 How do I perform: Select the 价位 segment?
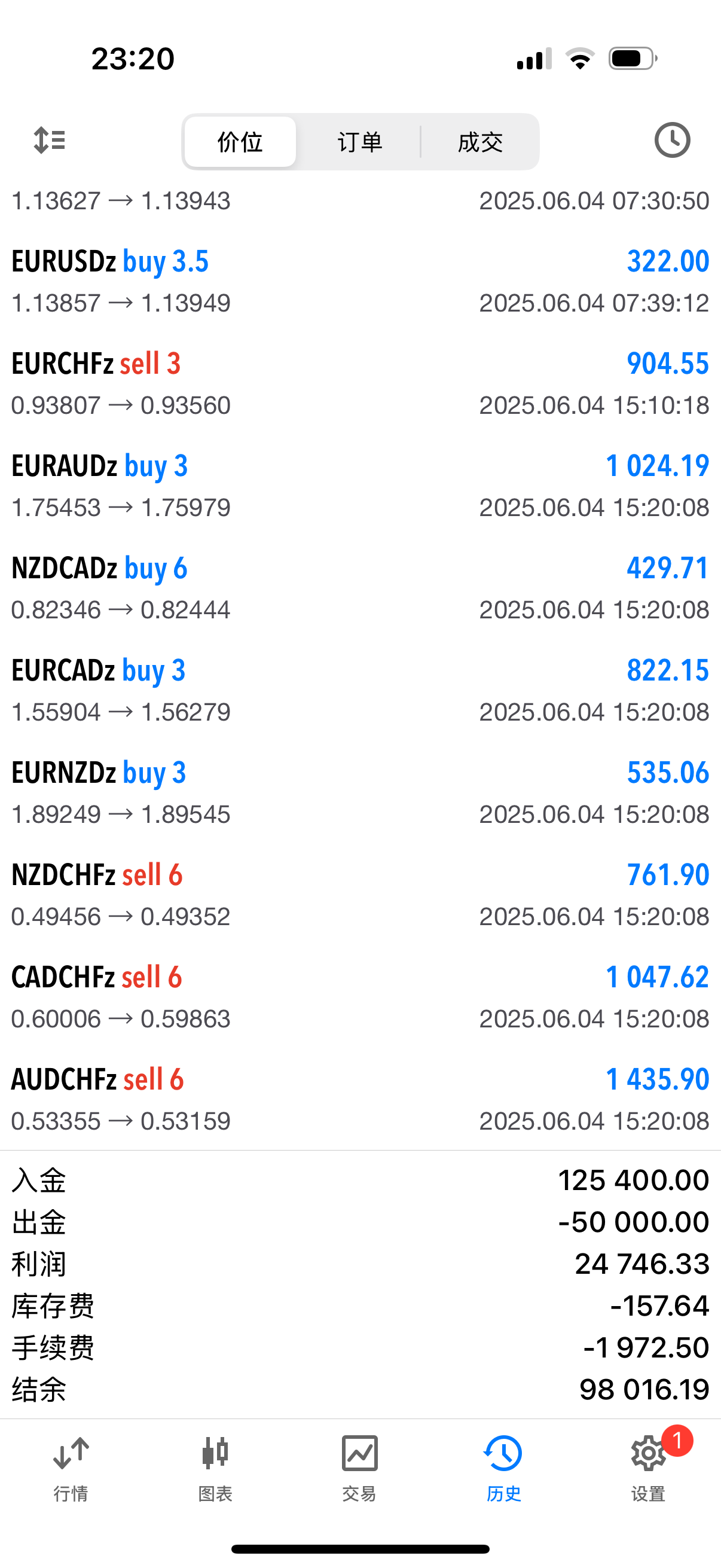coord(240,142)
